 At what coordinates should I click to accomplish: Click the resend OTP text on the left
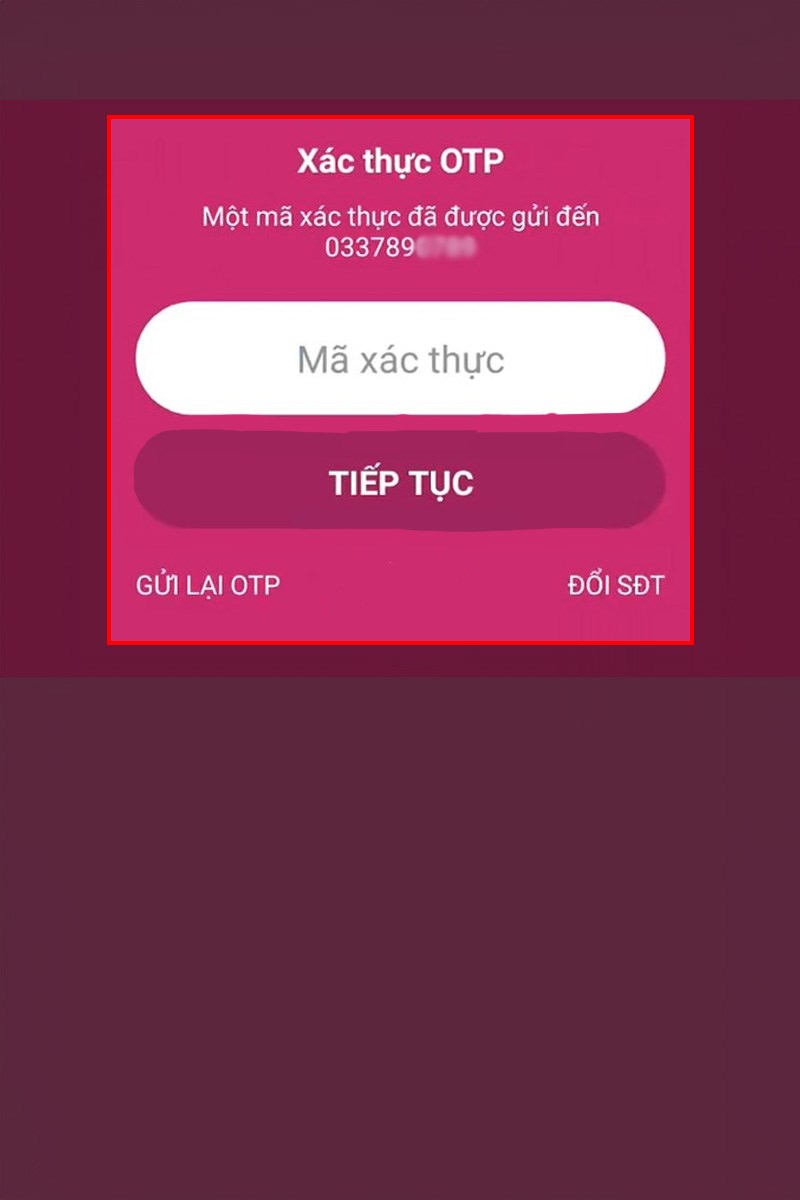pos(206,586)
